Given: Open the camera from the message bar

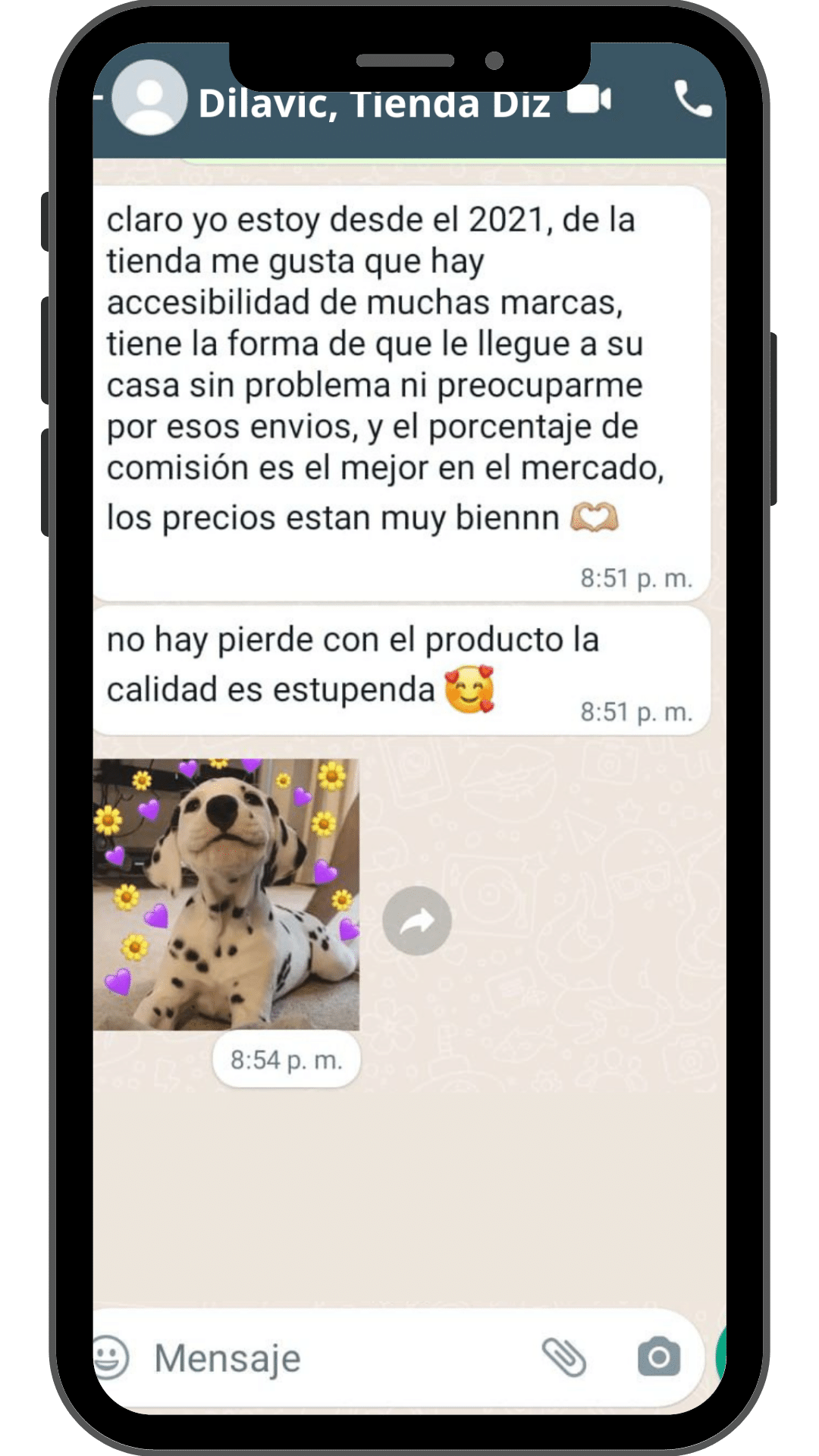Looking at the screenshot, I should [658, 1357].
